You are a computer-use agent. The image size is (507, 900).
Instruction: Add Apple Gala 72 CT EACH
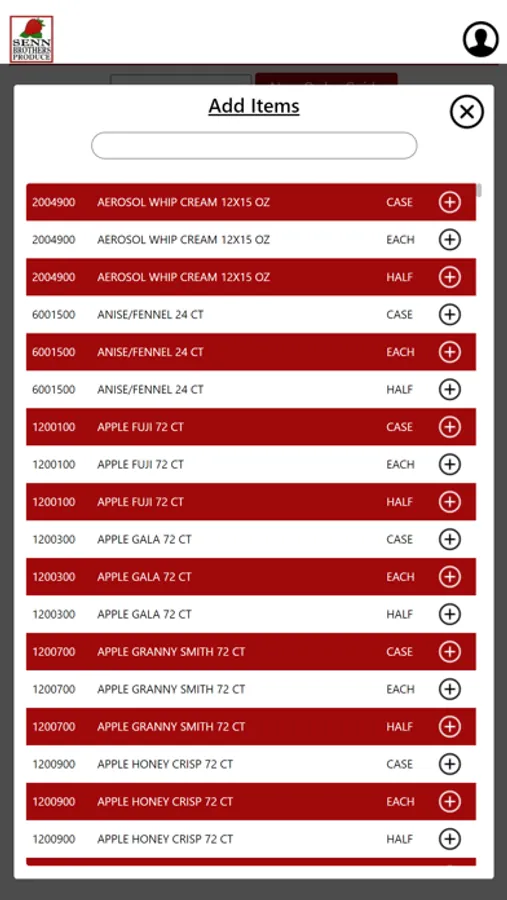(450, 577)
